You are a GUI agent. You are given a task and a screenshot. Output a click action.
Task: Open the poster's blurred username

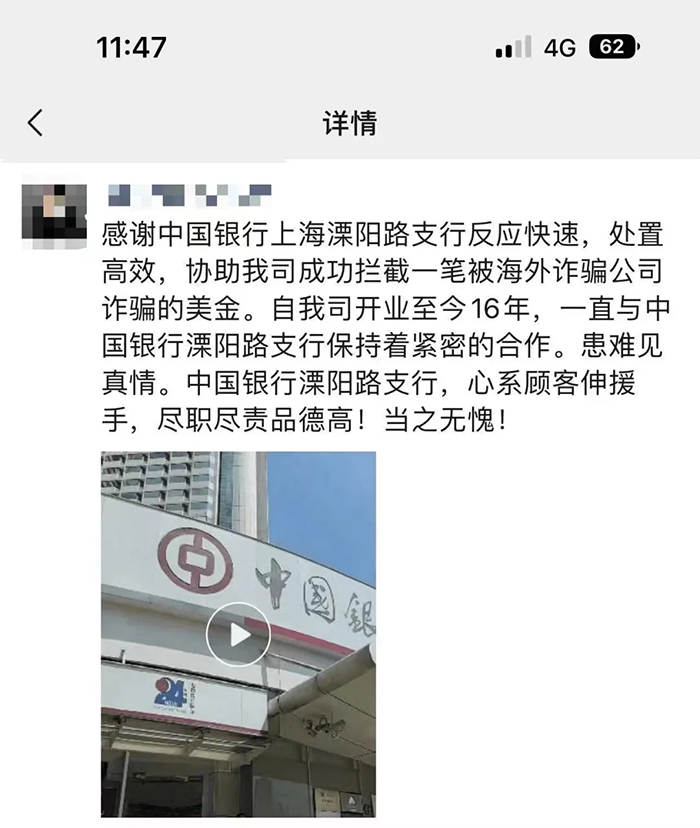tap(189, 190)
